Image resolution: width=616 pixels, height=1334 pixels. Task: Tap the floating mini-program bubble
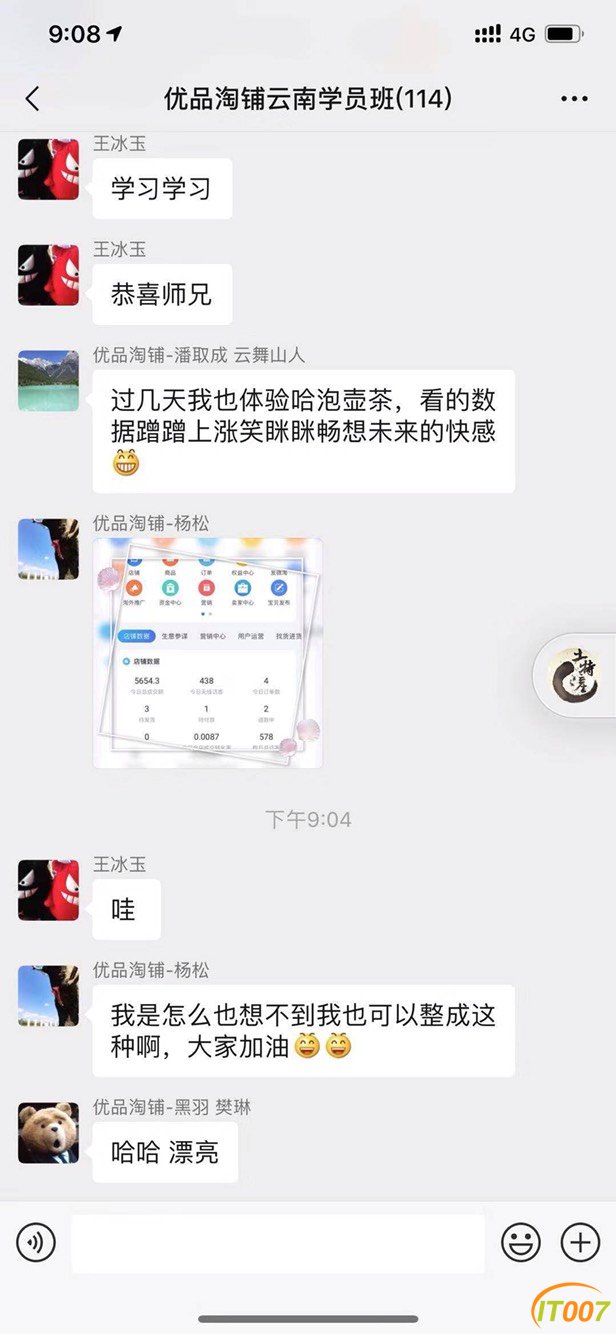pyautogui.click(x=575, y=675)
